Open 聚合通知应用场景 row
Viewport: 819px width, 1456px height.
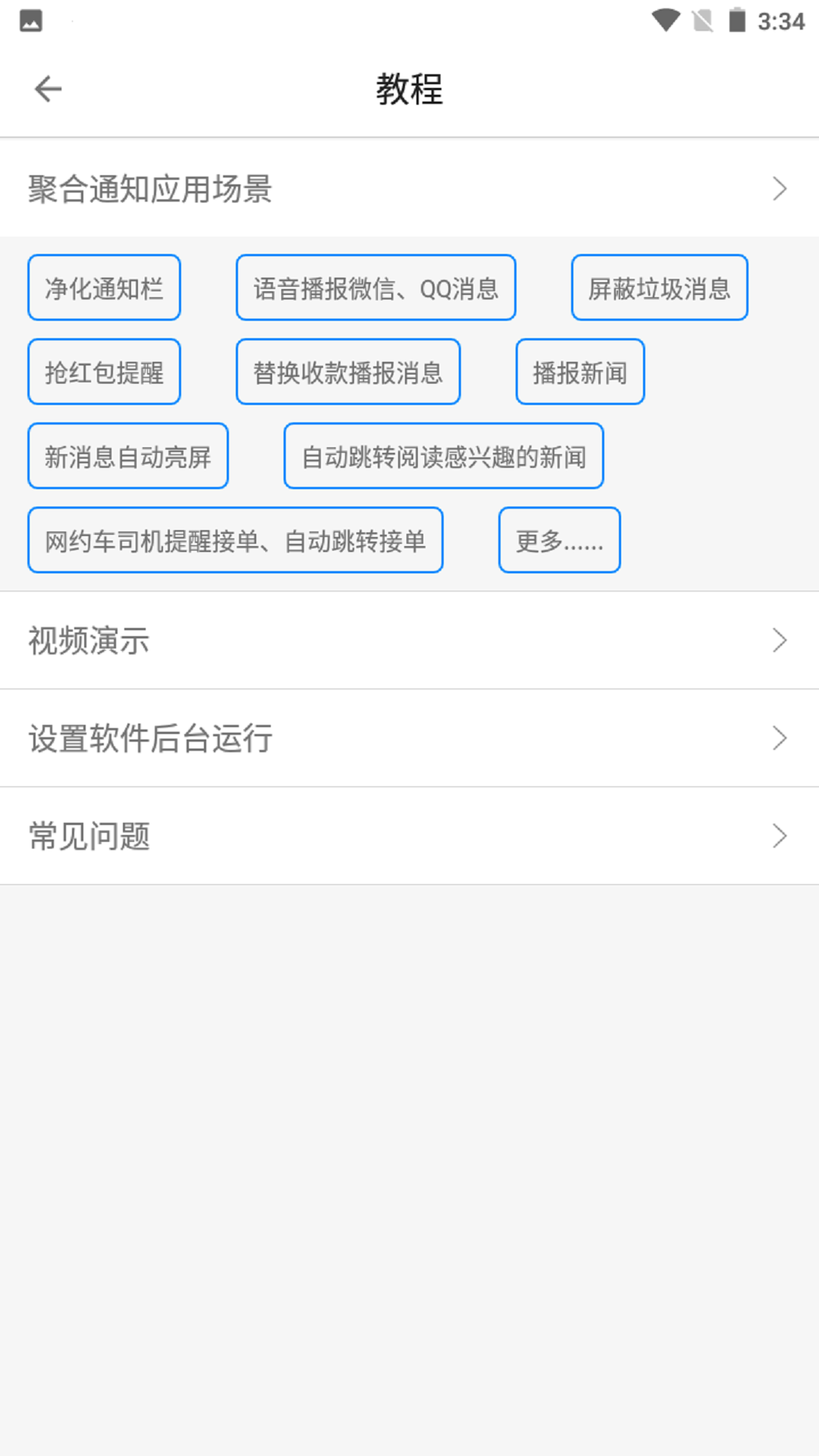[x=409, y=188]
